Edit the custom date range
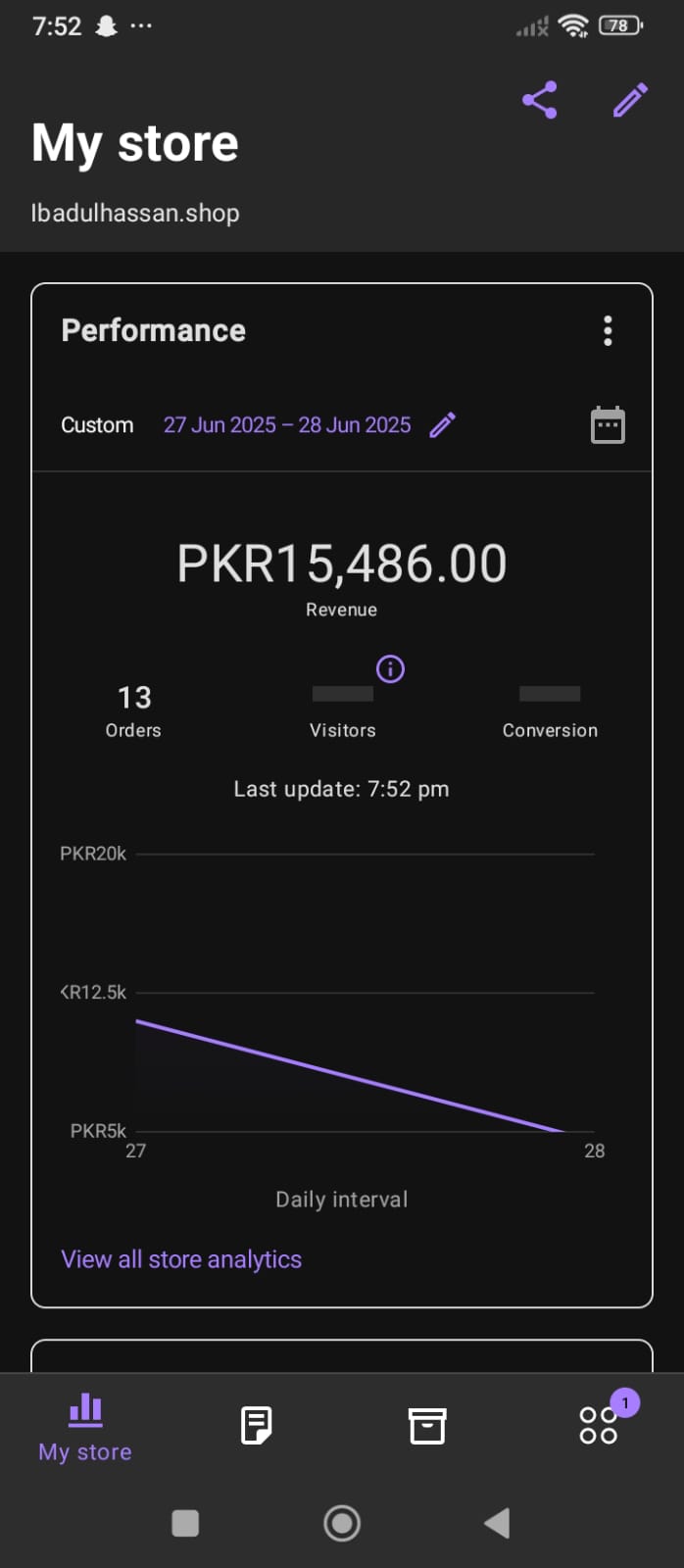 click(443, 424)
